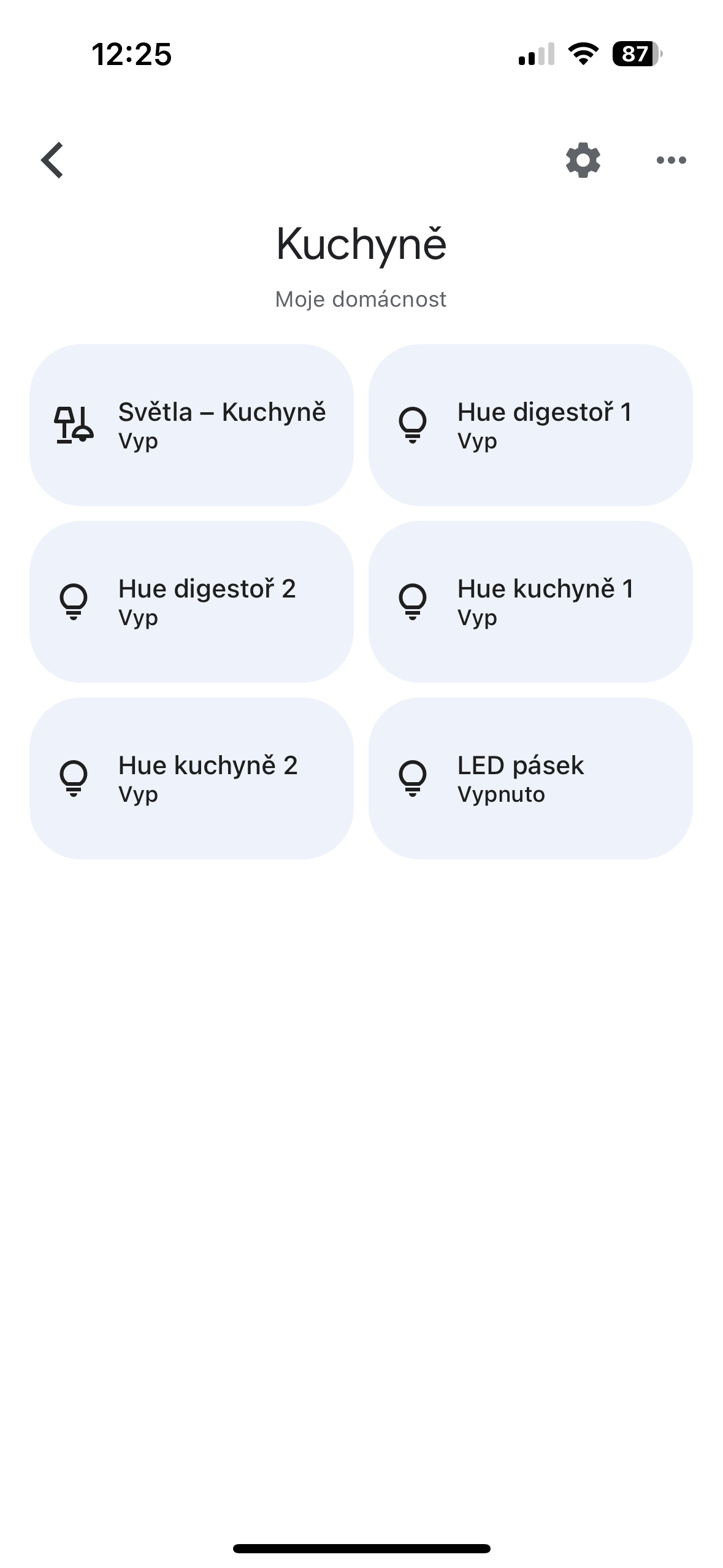Switch on Hue kuchyně 1 light
Image resolution: width=723 pixels, height=1568 pixels.
click(x=530, y=602)
